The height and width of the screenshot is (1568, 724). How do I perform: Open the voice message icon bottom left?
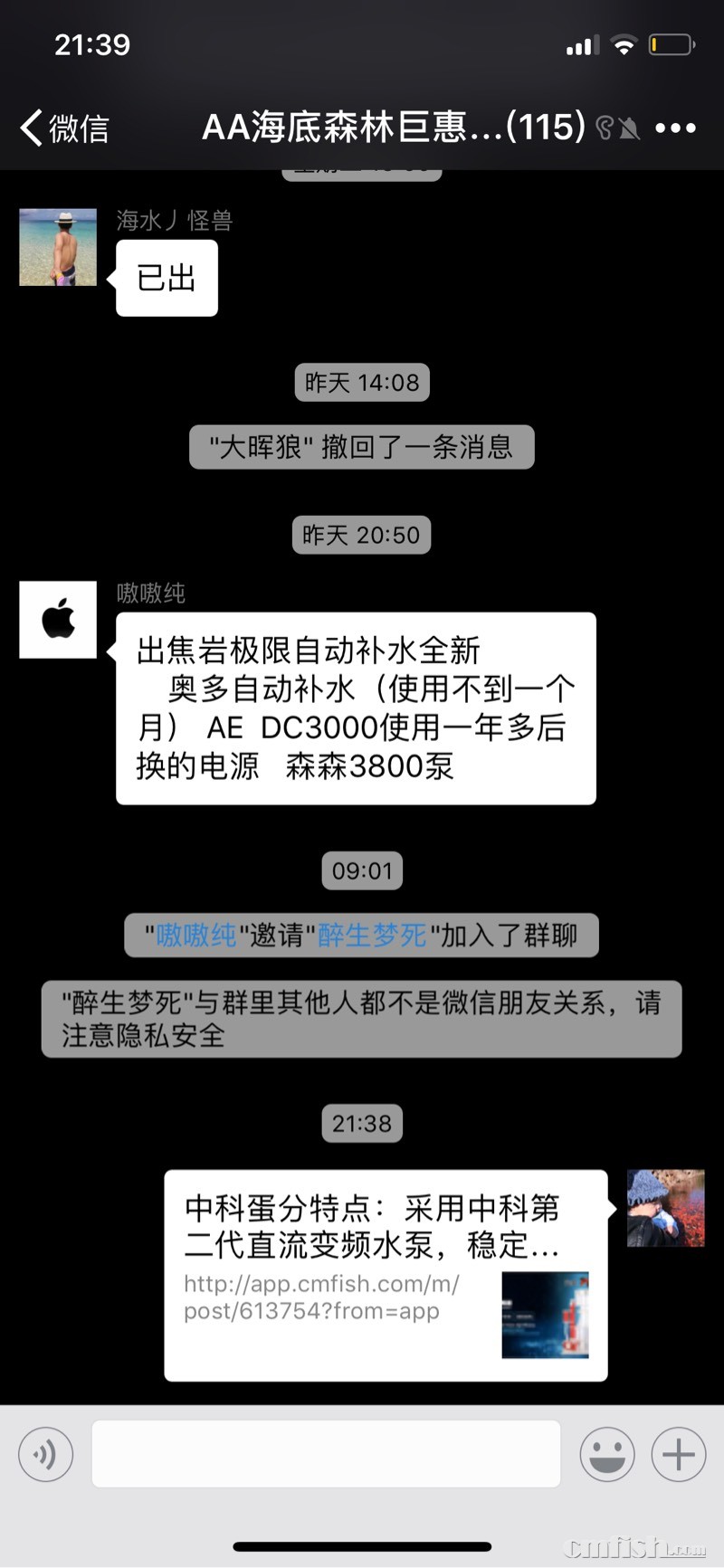45,1454
